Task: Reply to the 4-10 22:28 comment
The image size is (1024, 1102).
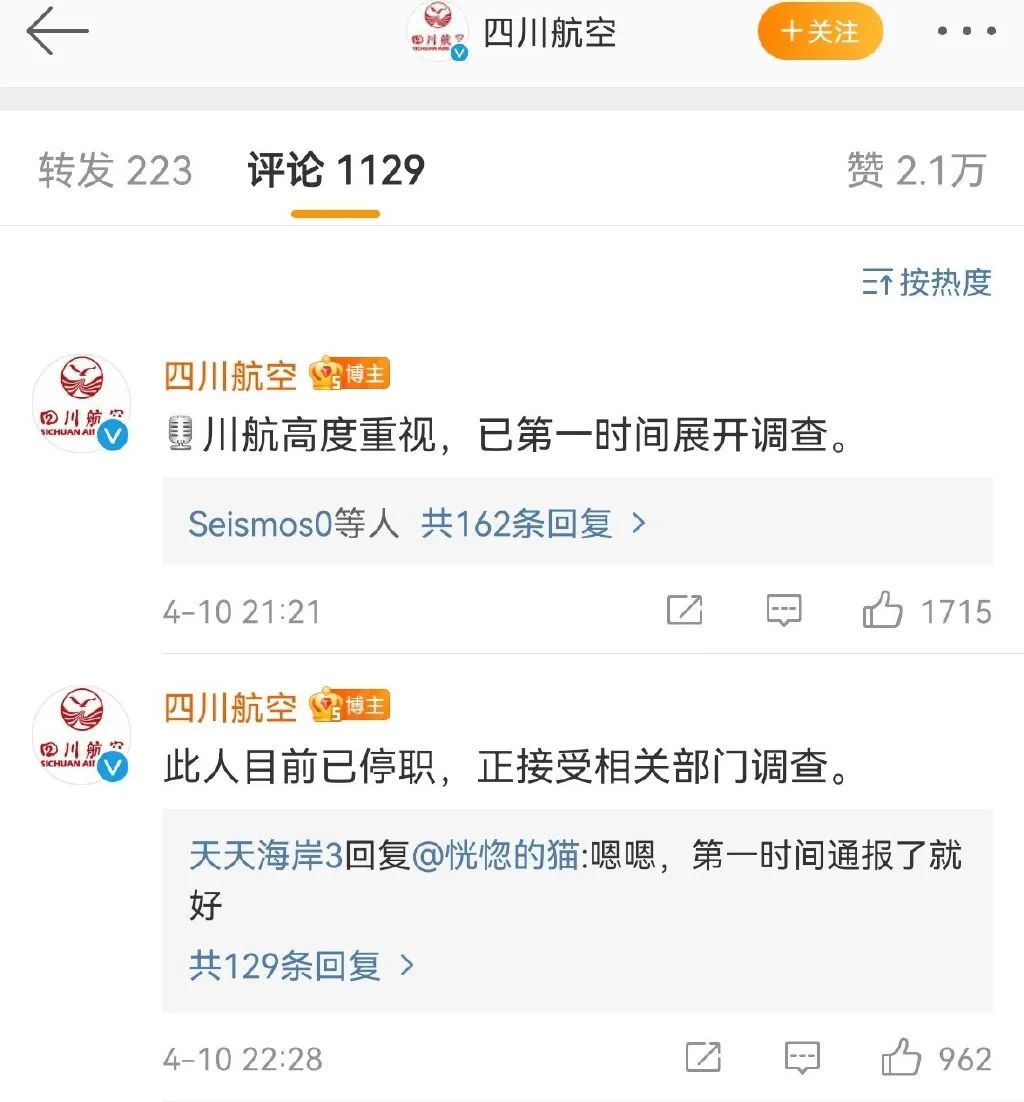Action: (802, 1058)
